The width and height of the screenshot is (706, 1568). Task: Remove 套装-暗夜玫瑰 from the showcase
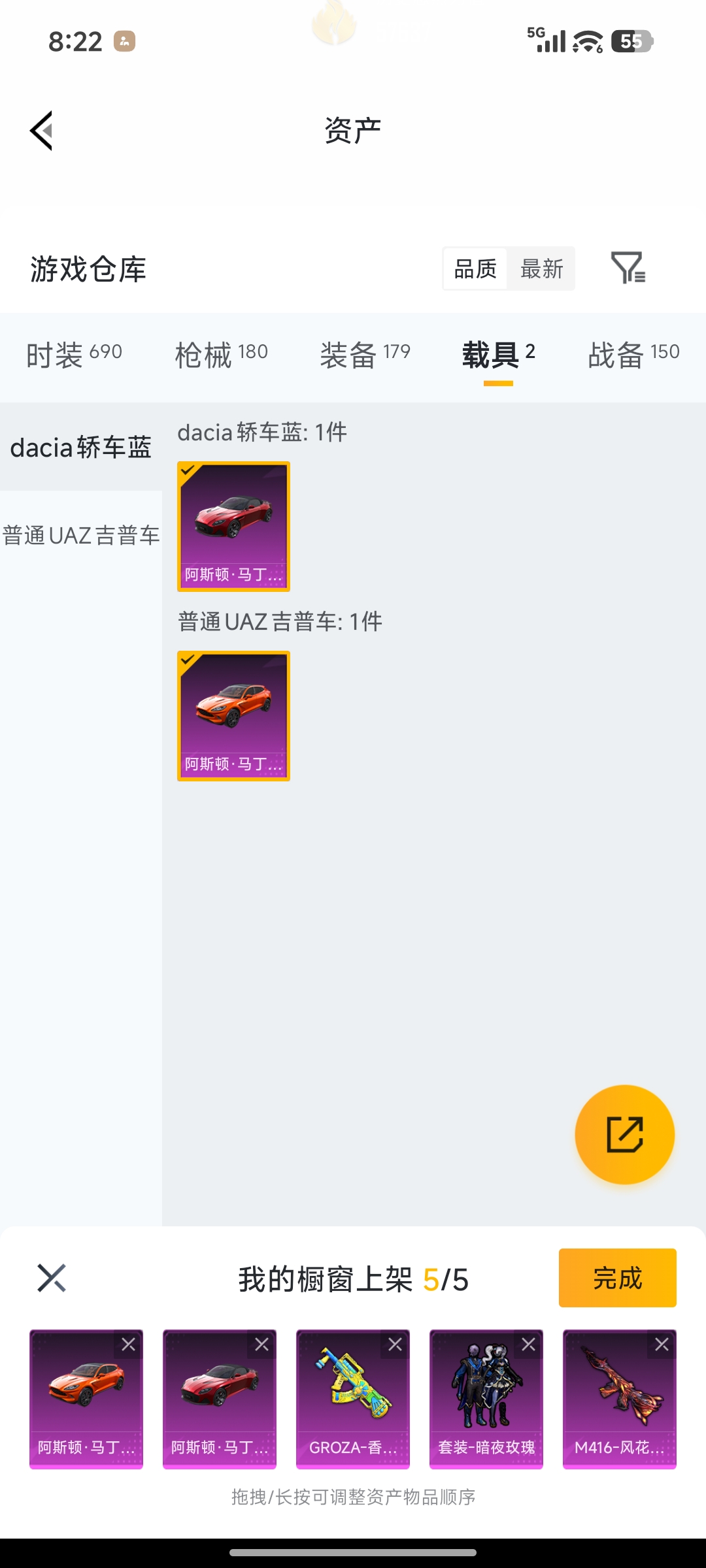point(529,1345)
